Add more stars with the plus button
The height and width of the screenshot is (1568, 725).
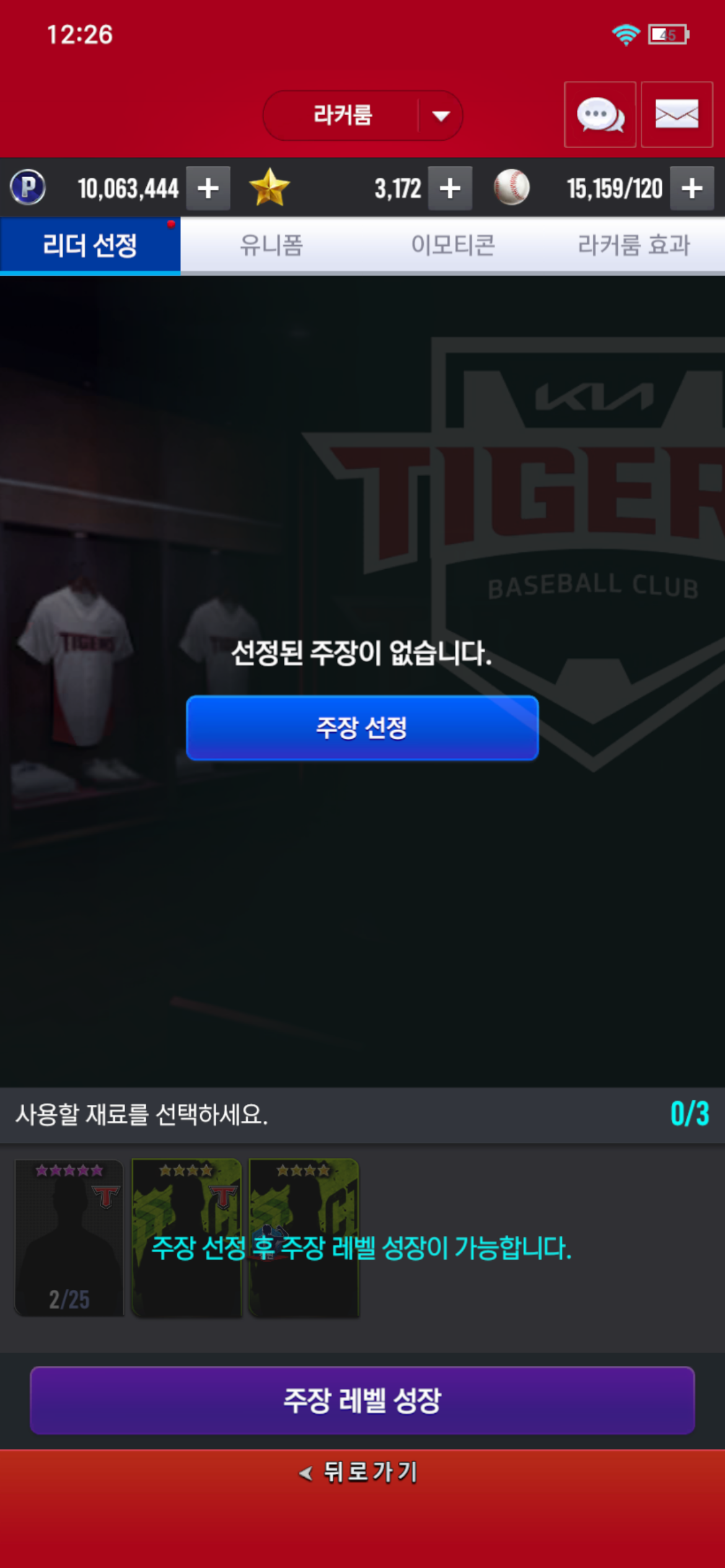point(450,188)
